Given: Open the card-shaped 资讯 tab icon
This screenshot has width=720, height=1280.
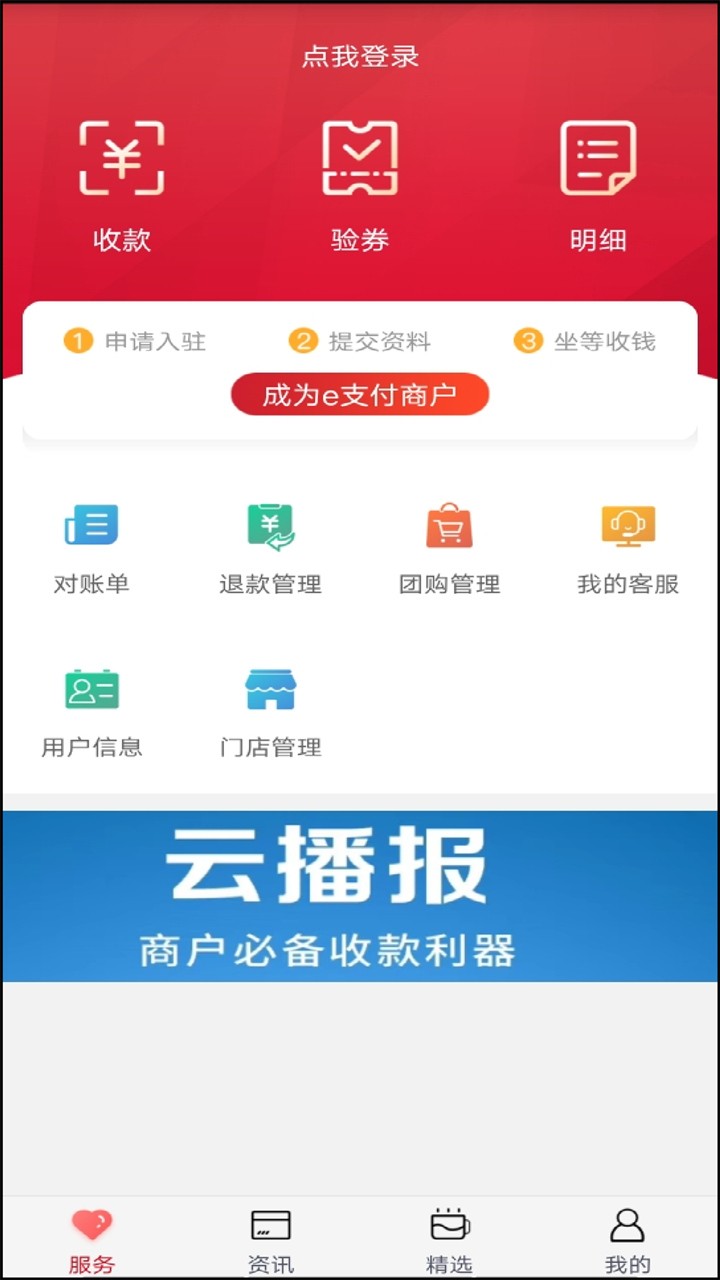Looking at the screenshot, I should pos(270,1222).
